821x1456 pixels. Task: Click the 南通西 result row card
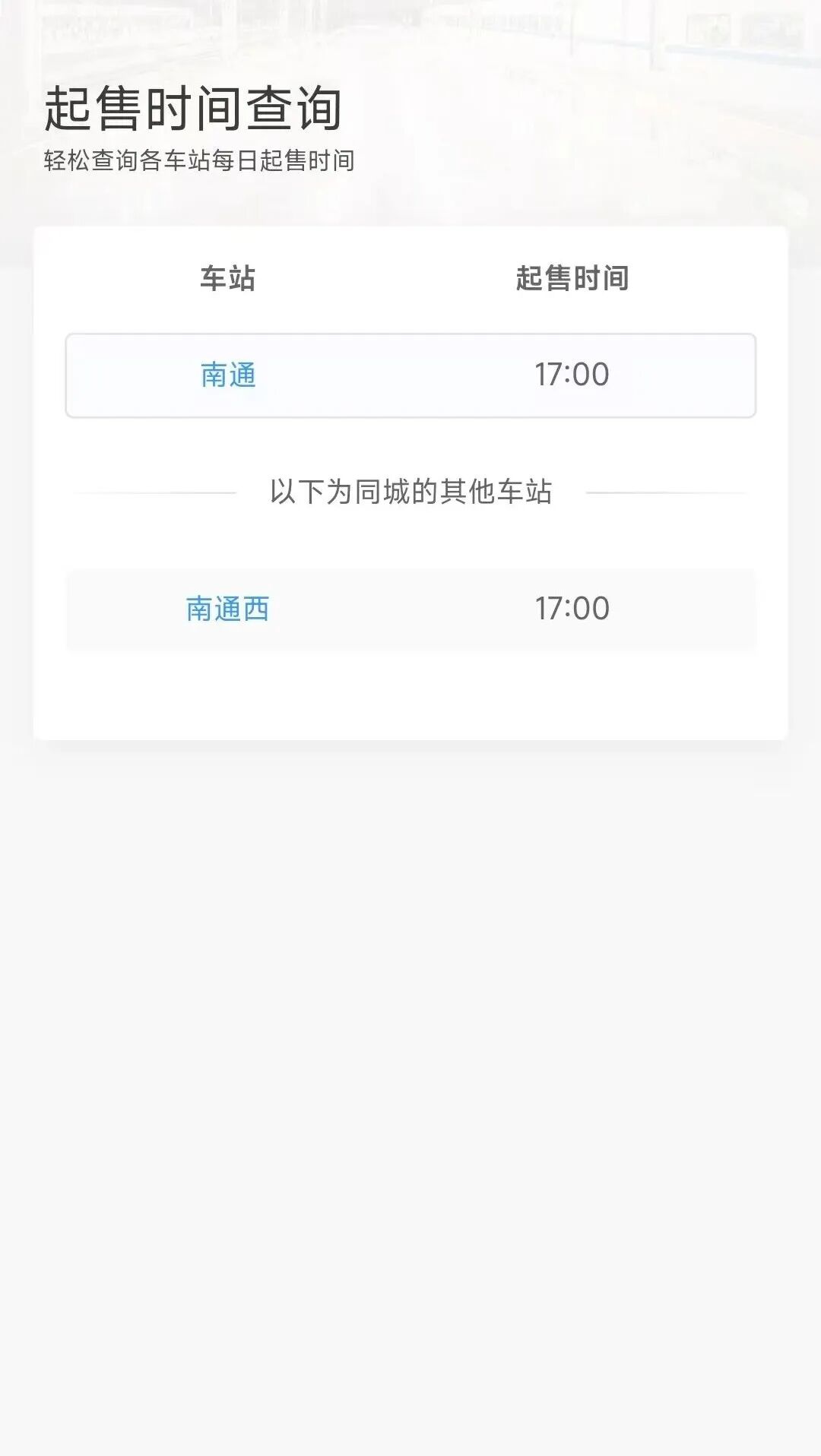[410, 608]
